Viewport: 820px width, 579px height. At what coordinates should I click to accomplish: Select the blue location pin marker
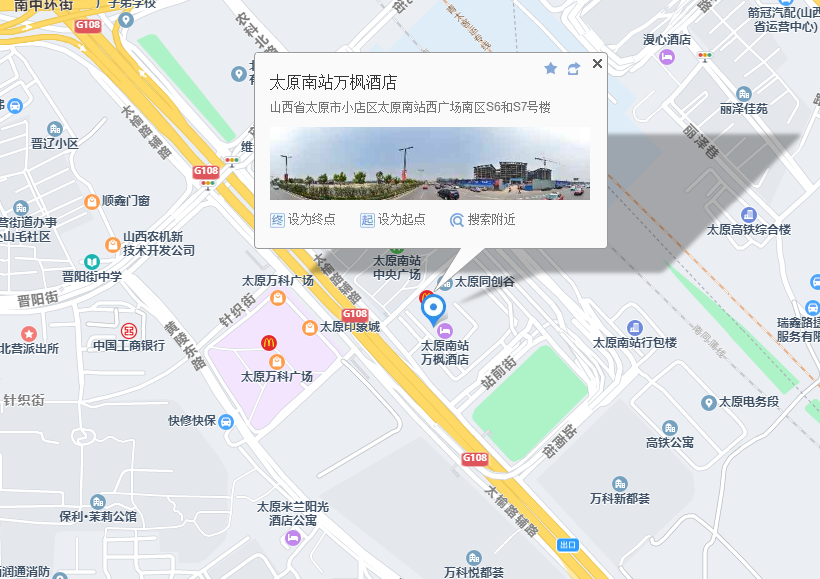[x=434, y=310]
